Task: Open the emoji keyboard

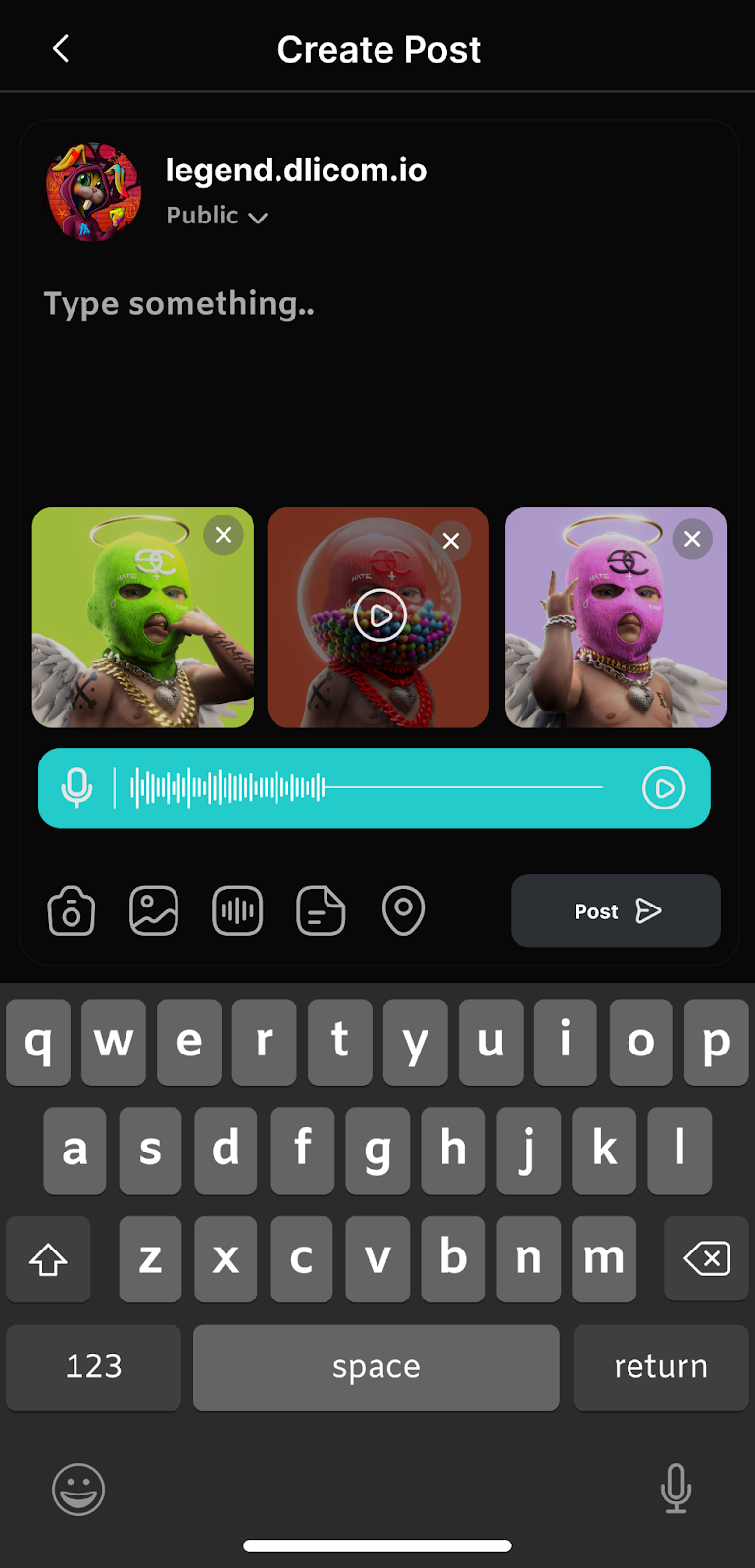Action: 78,1490
